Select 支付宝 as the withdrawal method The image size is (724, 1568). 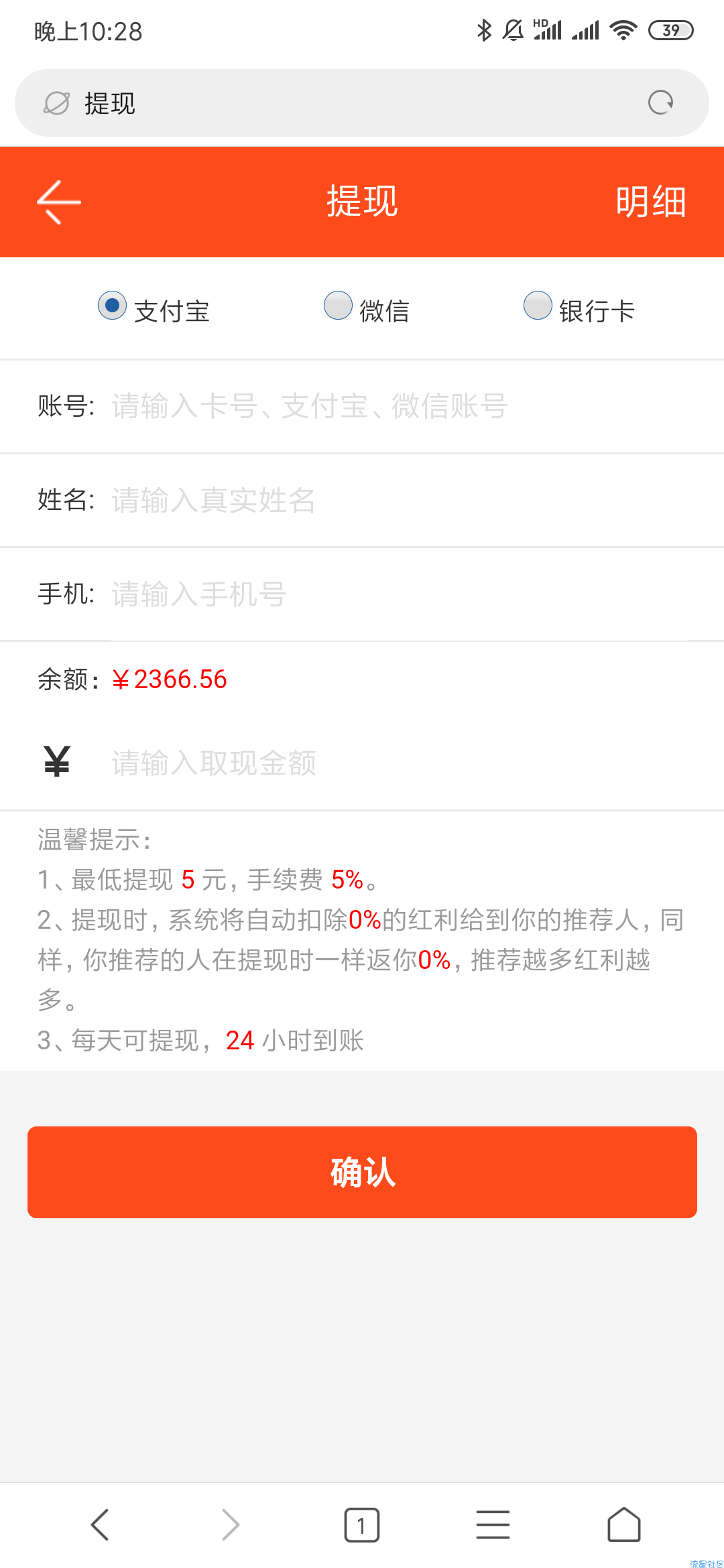(x=112, y=306)
